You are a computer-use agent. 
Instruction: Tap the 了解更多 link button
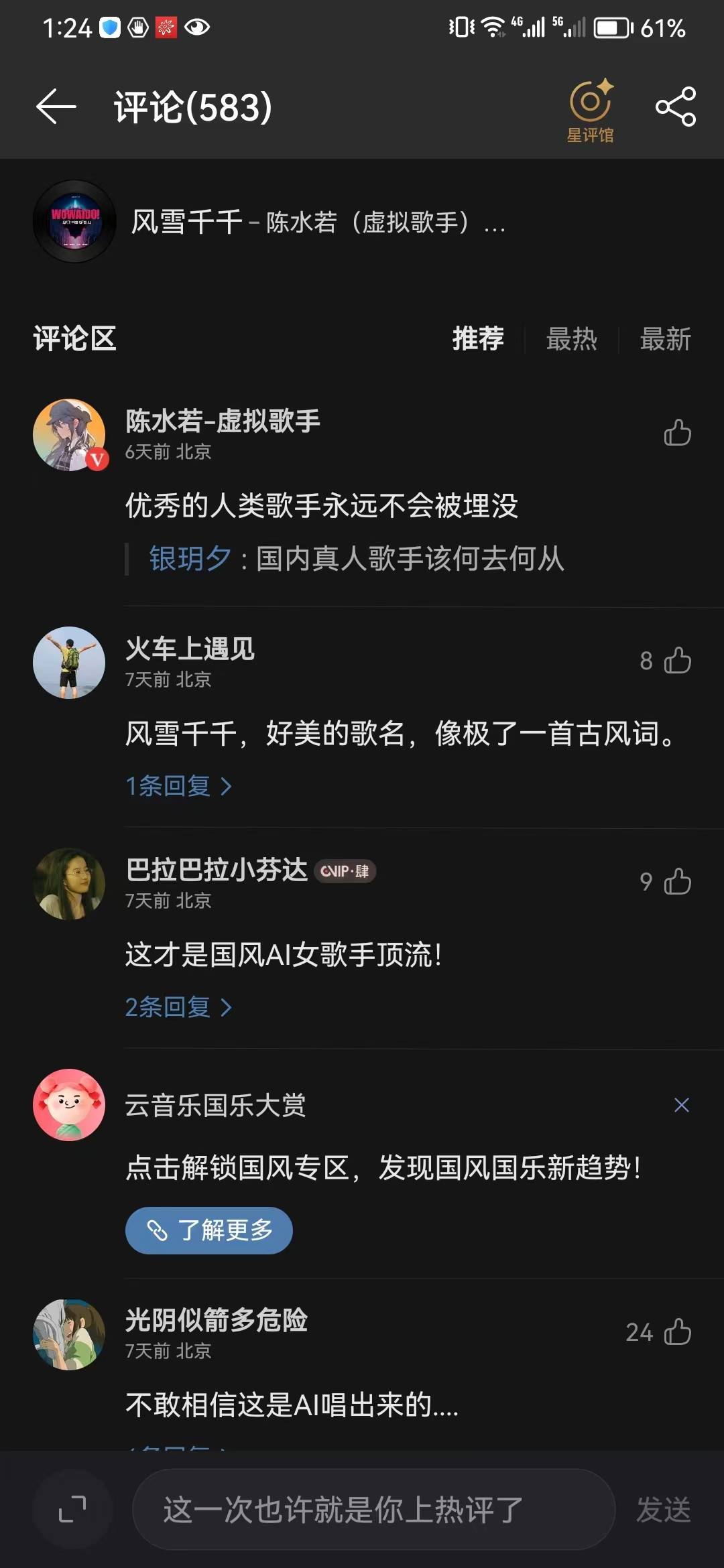(208, 1230)
